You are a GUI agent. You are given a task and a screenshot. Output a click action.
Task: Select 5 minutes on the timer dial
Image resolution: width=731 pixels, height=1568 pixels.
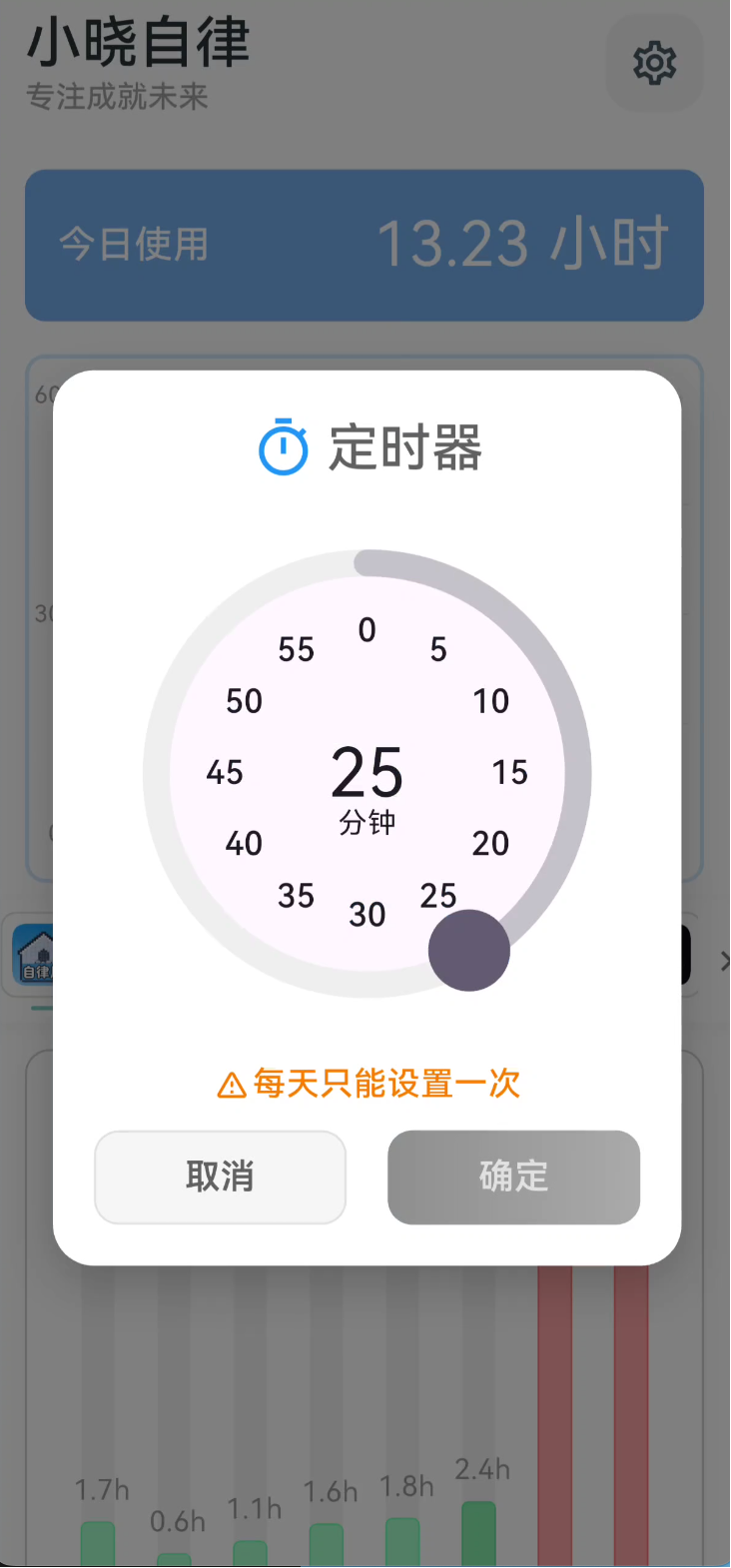[439, 649]
